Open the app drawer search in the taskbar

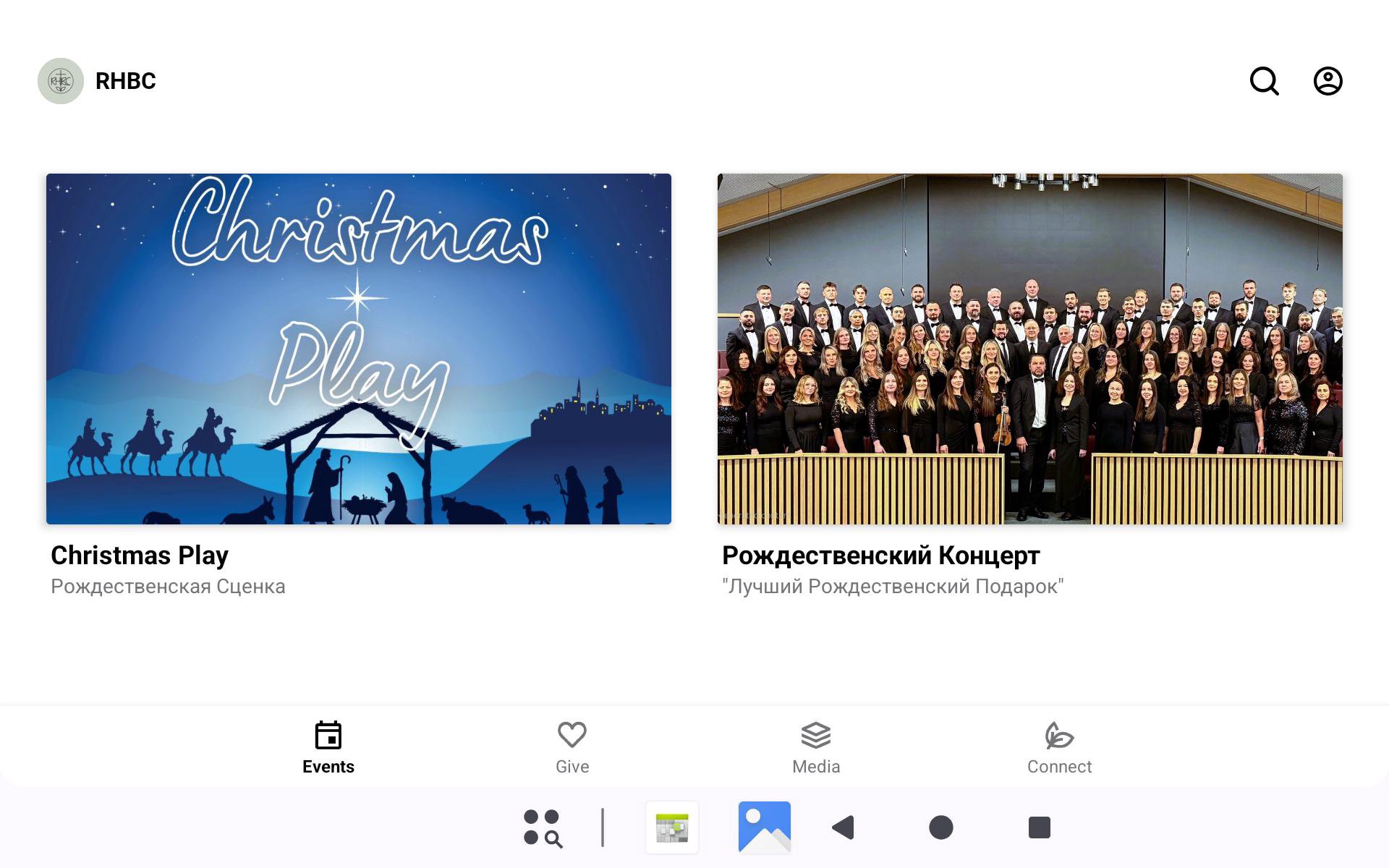tap(543, 827)
